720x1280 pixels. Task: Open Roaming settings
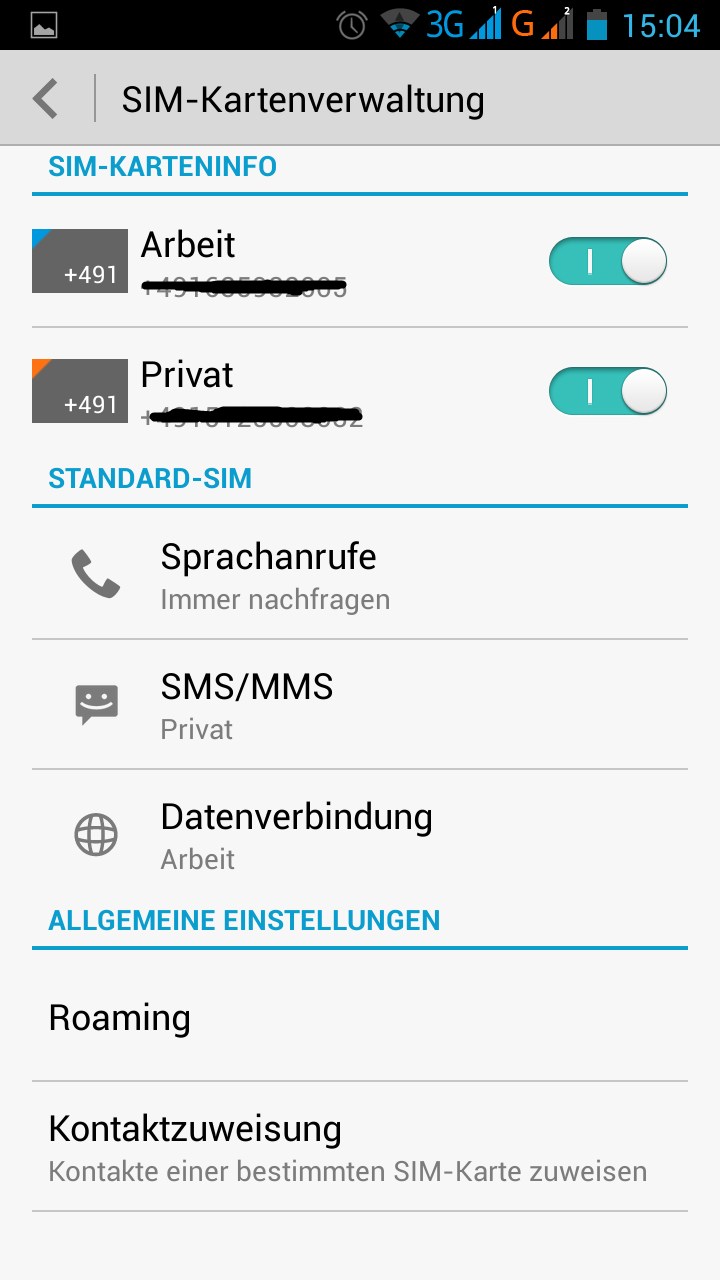click(x=360, y=1018)
